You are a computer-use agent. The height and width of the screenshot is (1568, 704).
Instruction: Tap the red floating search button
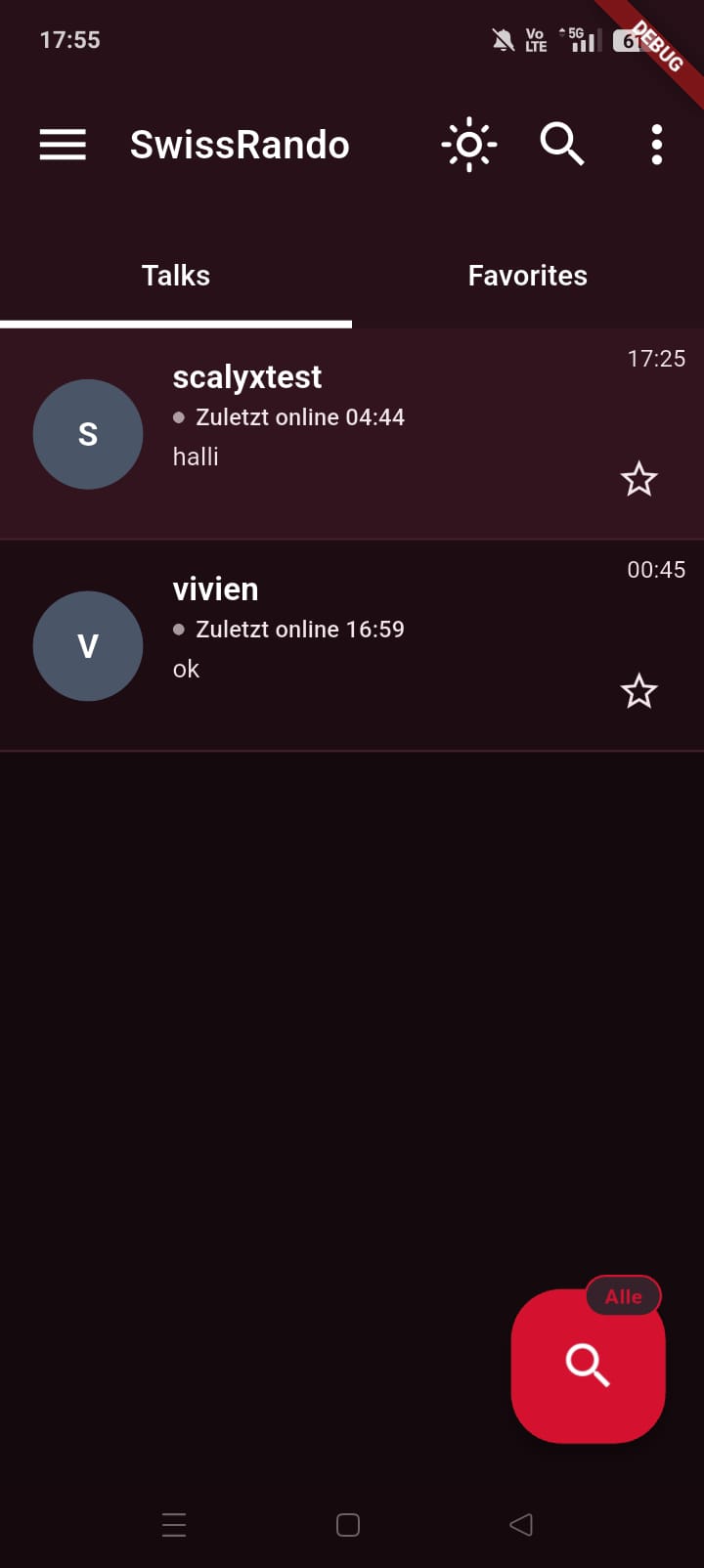click(x=588, y=1366)
